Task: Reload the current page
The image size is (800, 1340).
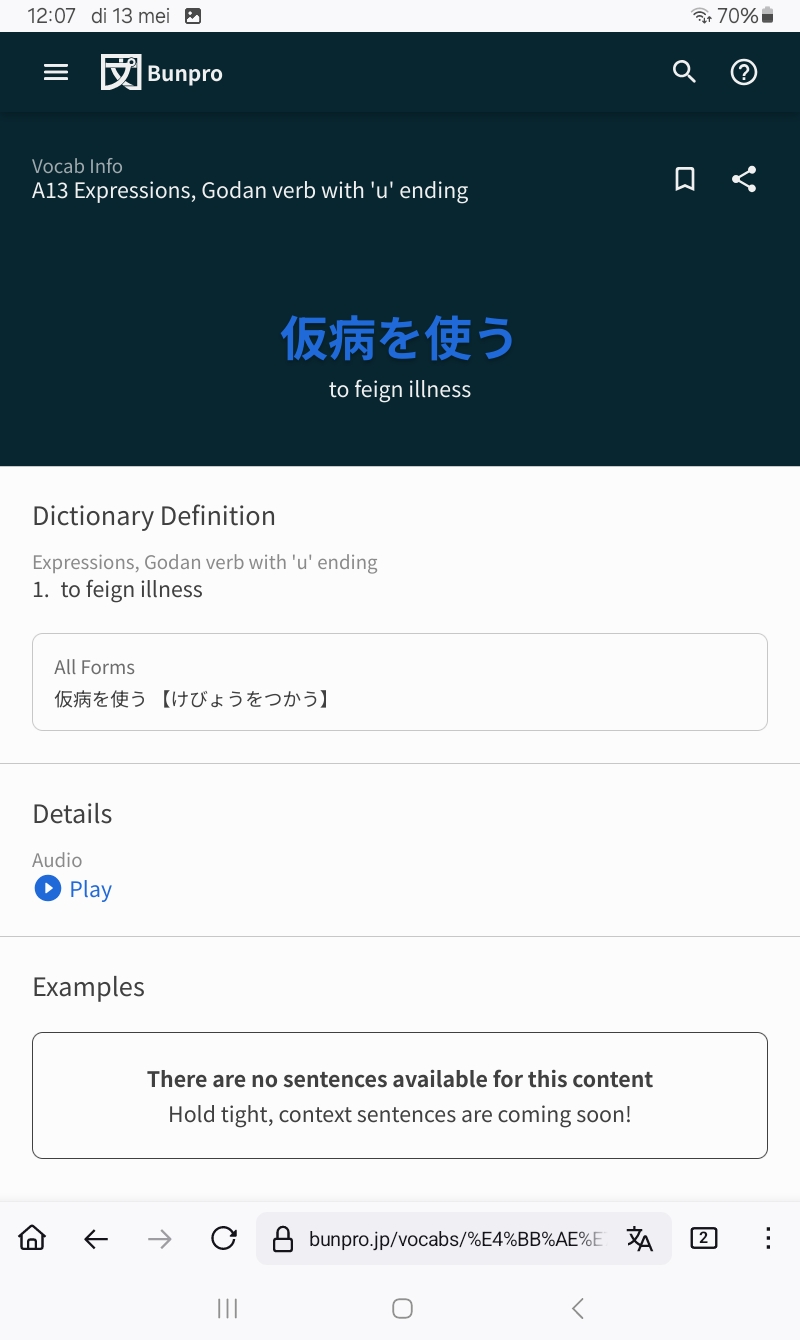Action: pos(224,1239)
